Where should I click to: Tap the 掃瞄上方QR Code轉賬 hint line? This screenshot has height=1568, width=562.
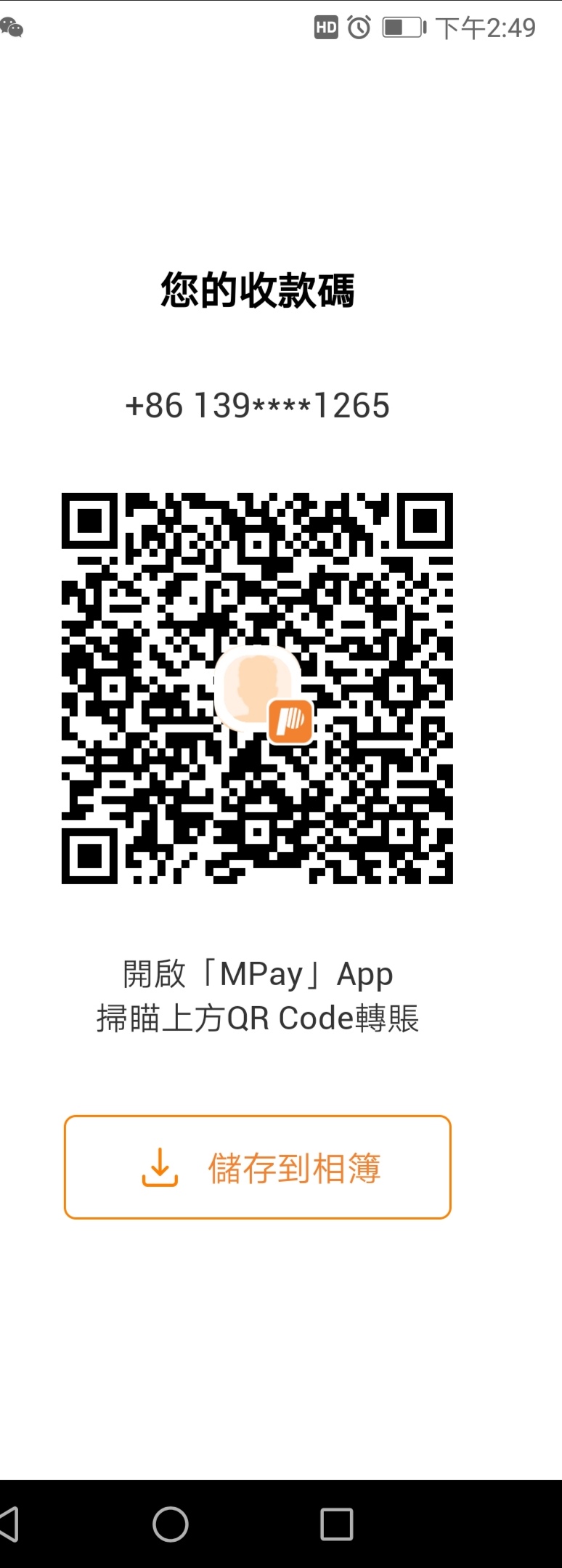259,1018
